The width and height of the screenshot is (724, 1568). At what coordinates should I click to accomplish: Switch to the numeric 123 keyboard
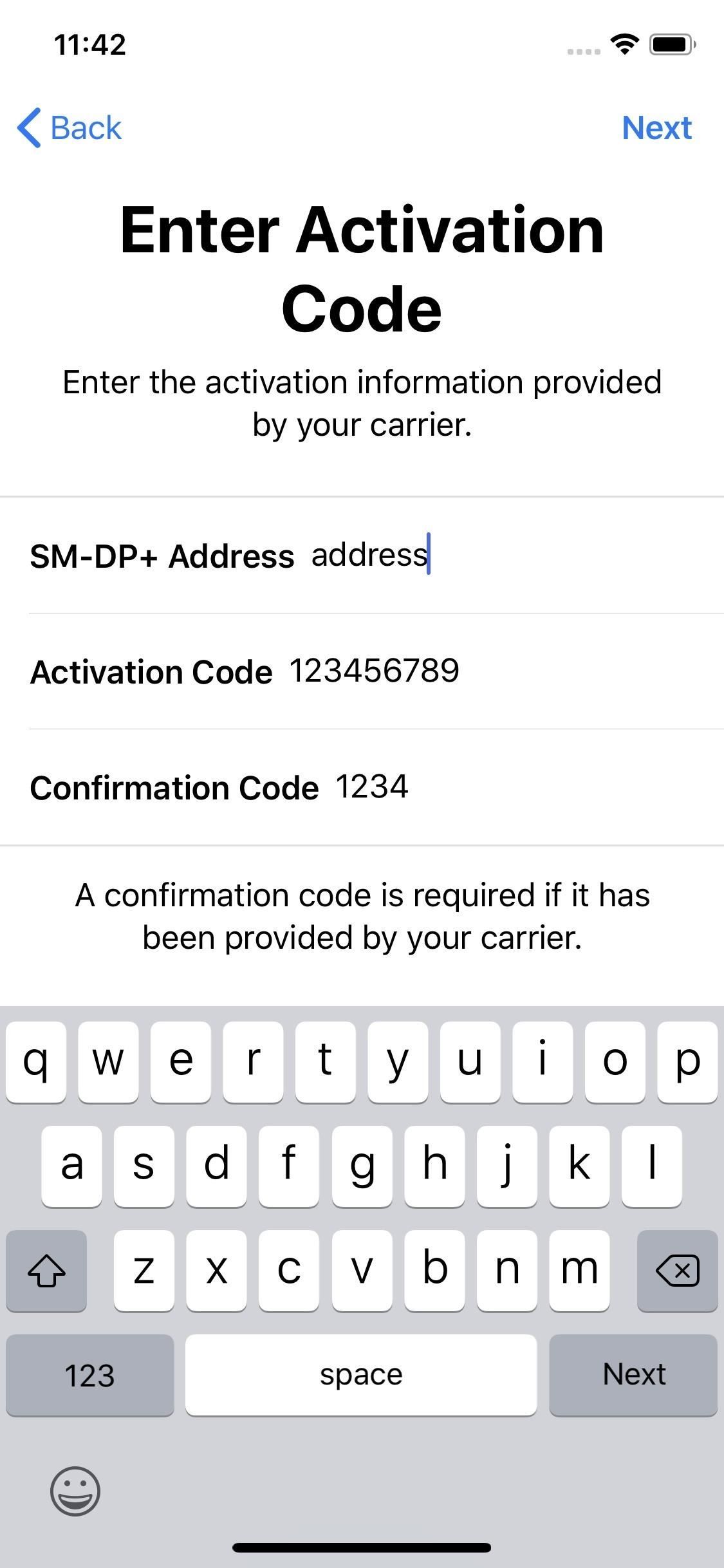pos(90,1374)
